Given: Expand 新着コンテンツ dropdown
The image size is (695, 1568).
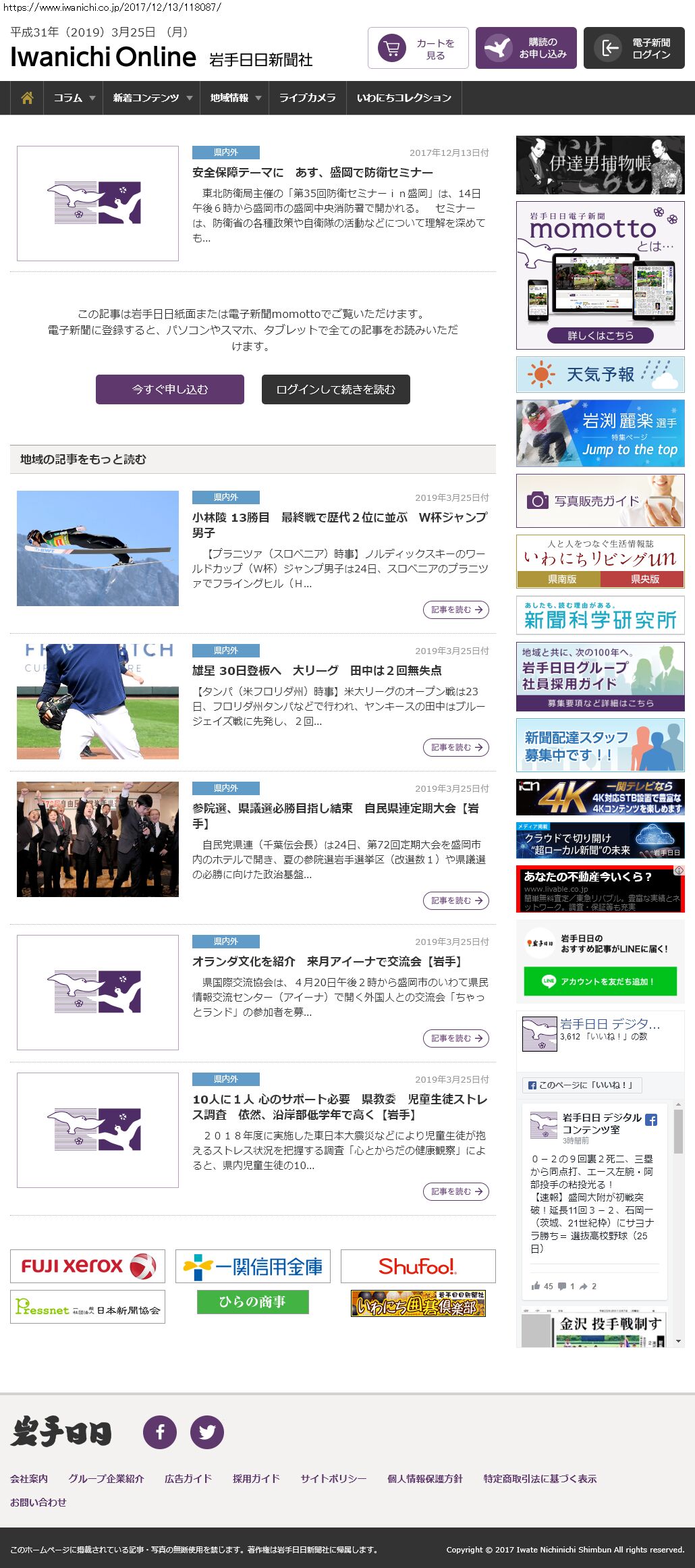Looking at the screenshot, I should [152, 98].
